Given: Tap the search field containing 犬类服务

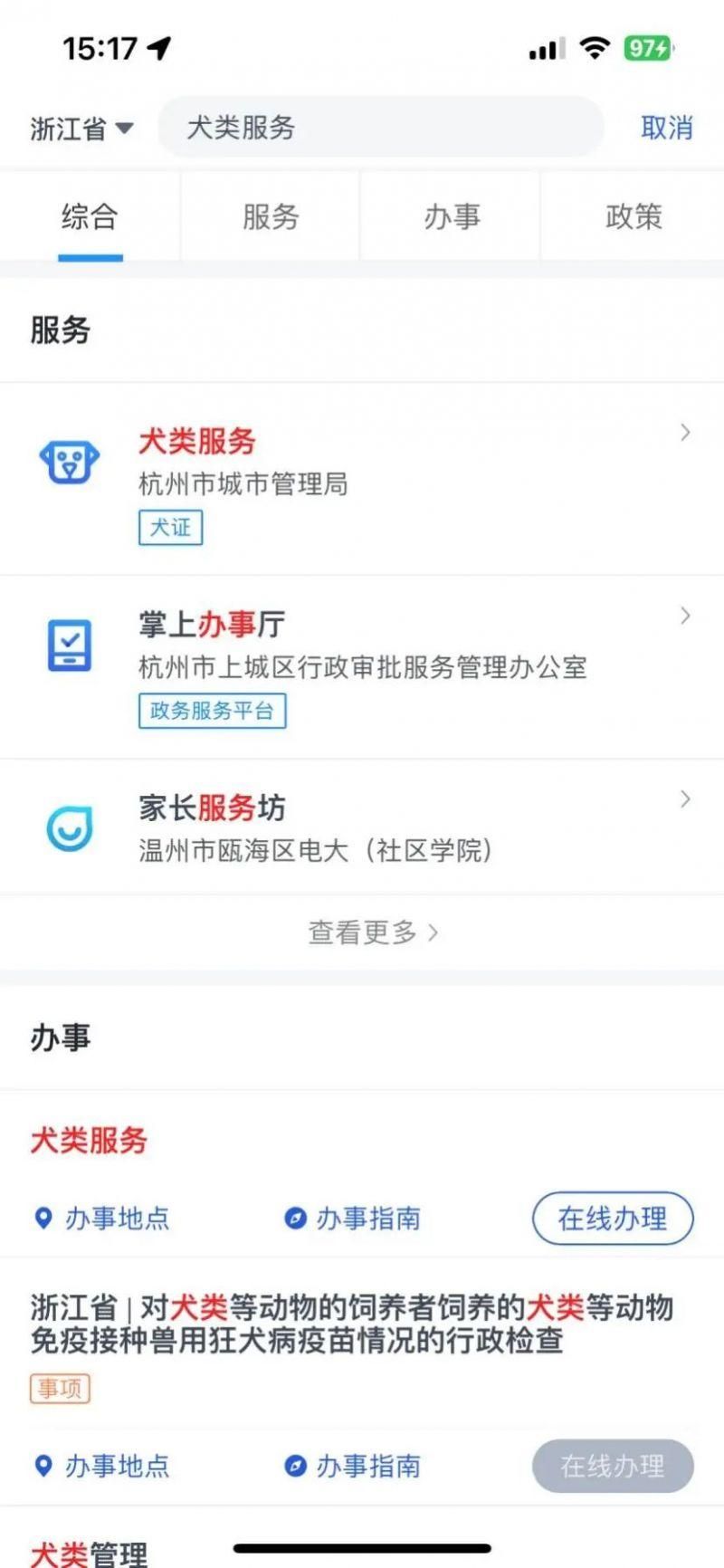Looking at the screenshot, I should coord(380,128).
